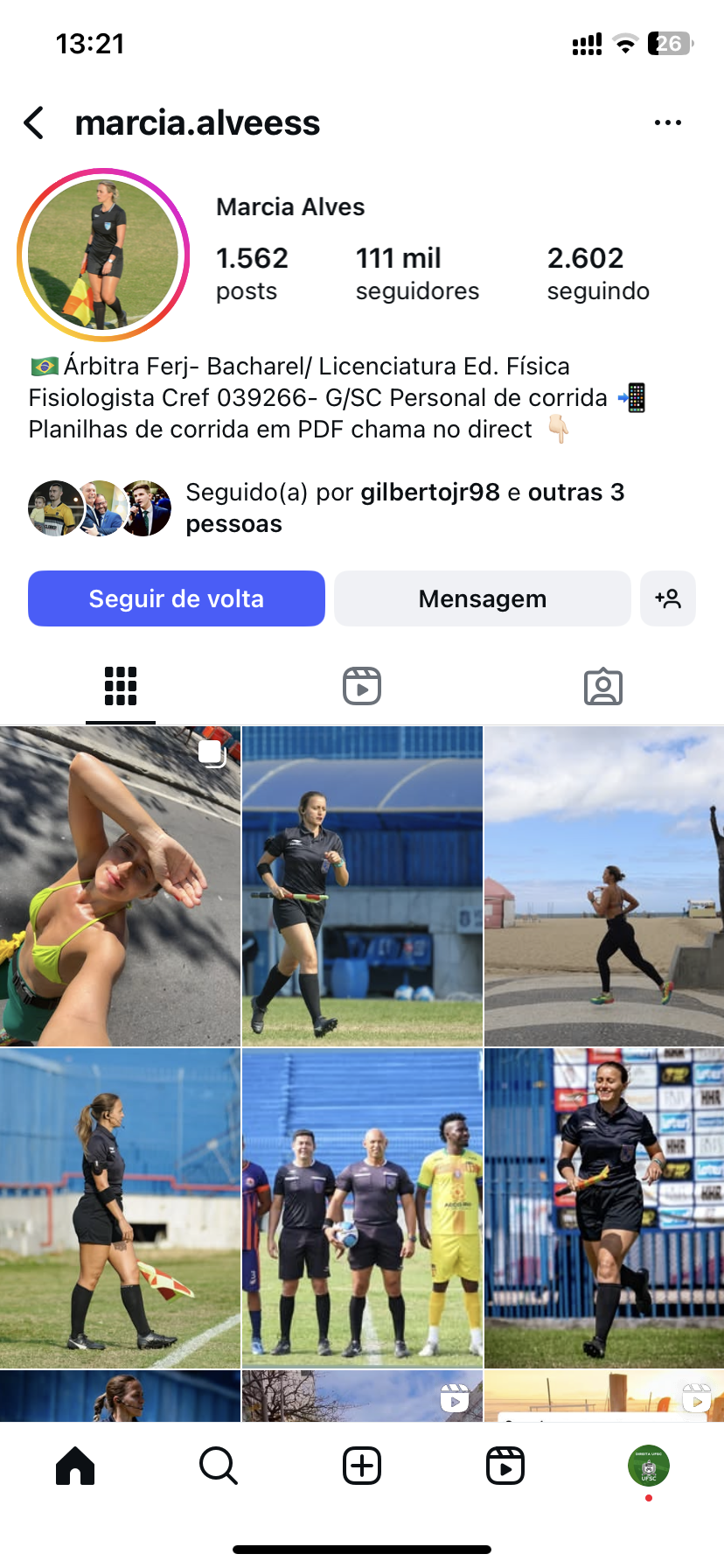View the profile picture story
724x1568 pixels.
click(103, 255)
